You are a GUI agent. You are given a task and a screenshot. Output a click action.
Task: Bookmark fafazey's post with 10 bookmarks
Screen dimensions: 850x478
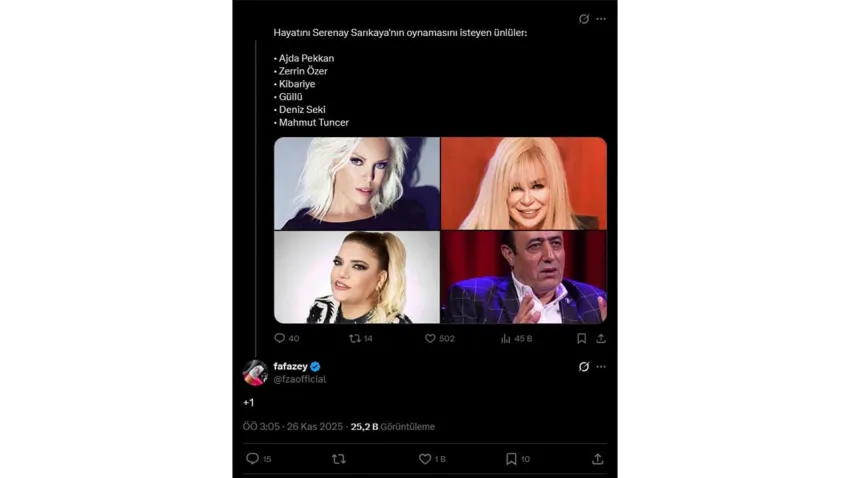511,459
